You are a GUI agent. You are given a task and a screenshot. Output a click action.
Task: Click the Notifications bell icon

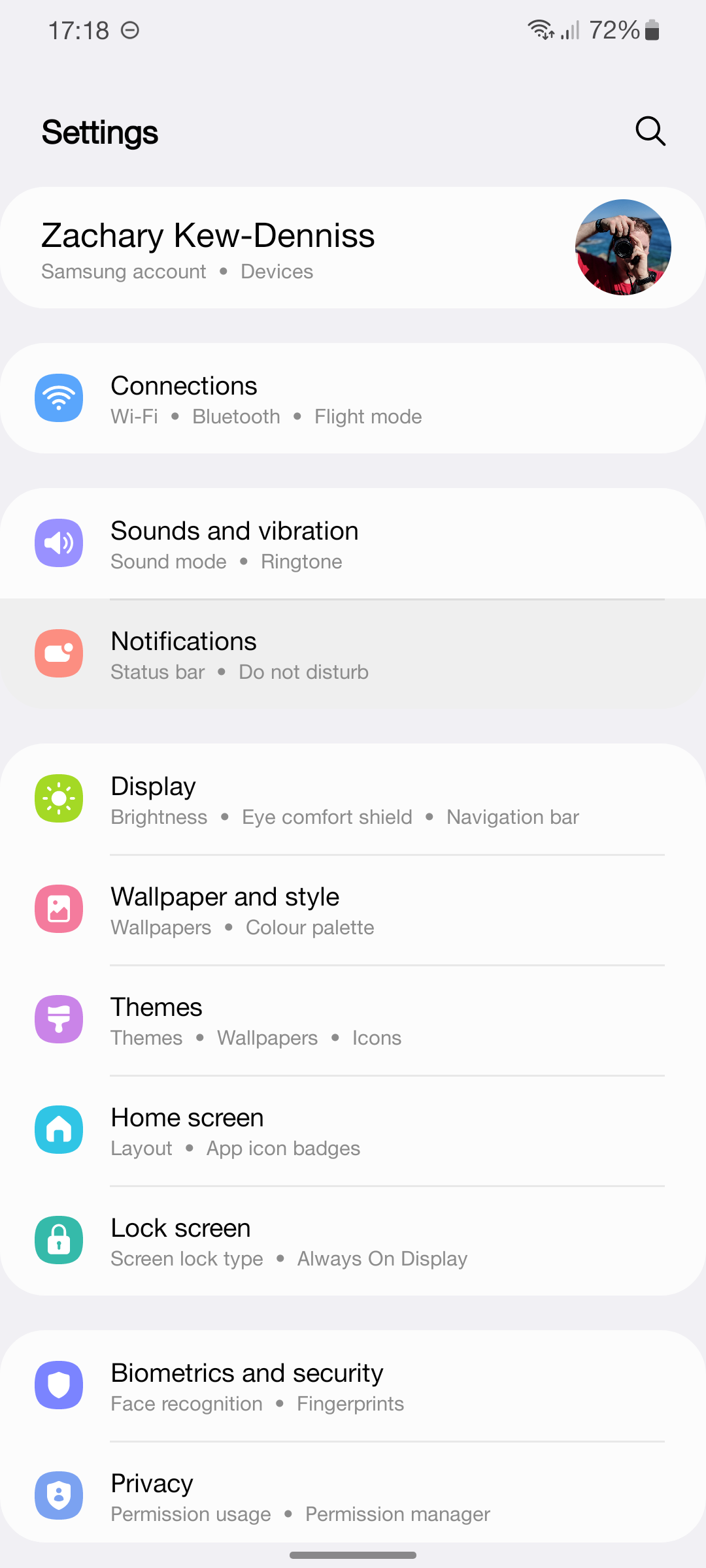59,653
